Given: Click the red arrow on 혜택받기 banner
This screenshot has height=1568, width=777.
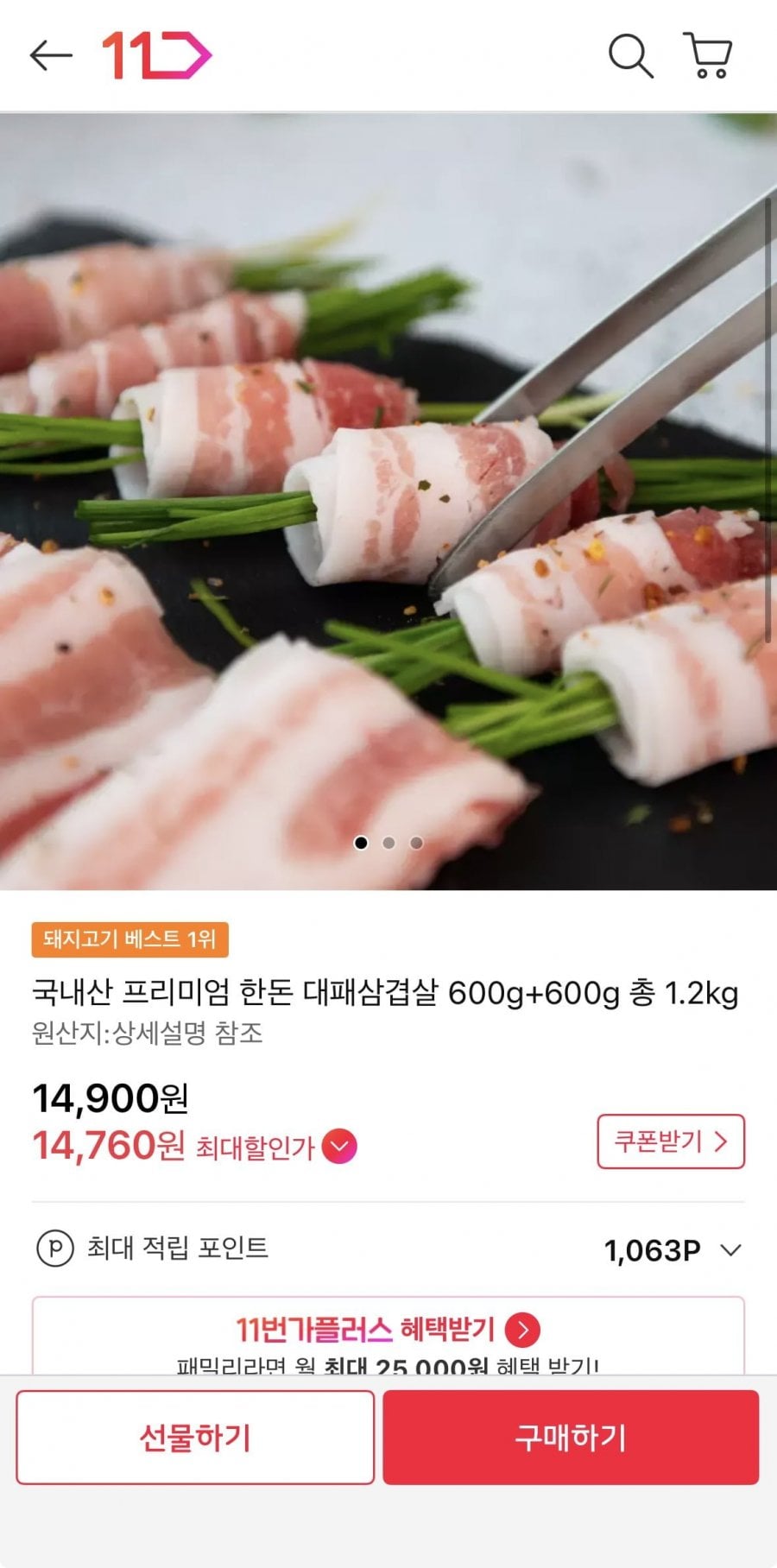Looking at the screenshot, I should (x=524, y=1330).
